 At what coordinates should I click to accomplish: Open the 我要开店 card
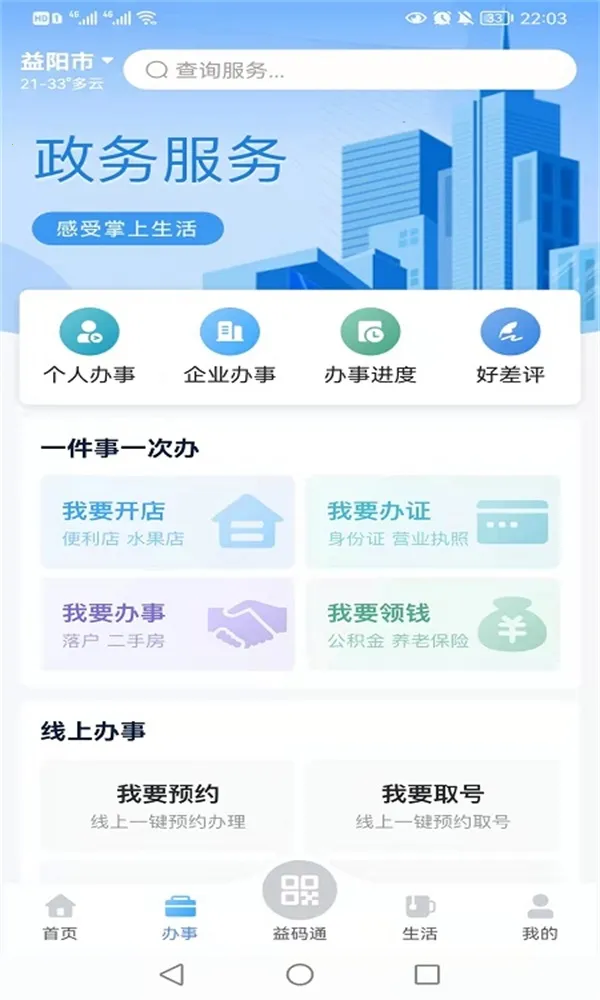(x=168, y=523)
